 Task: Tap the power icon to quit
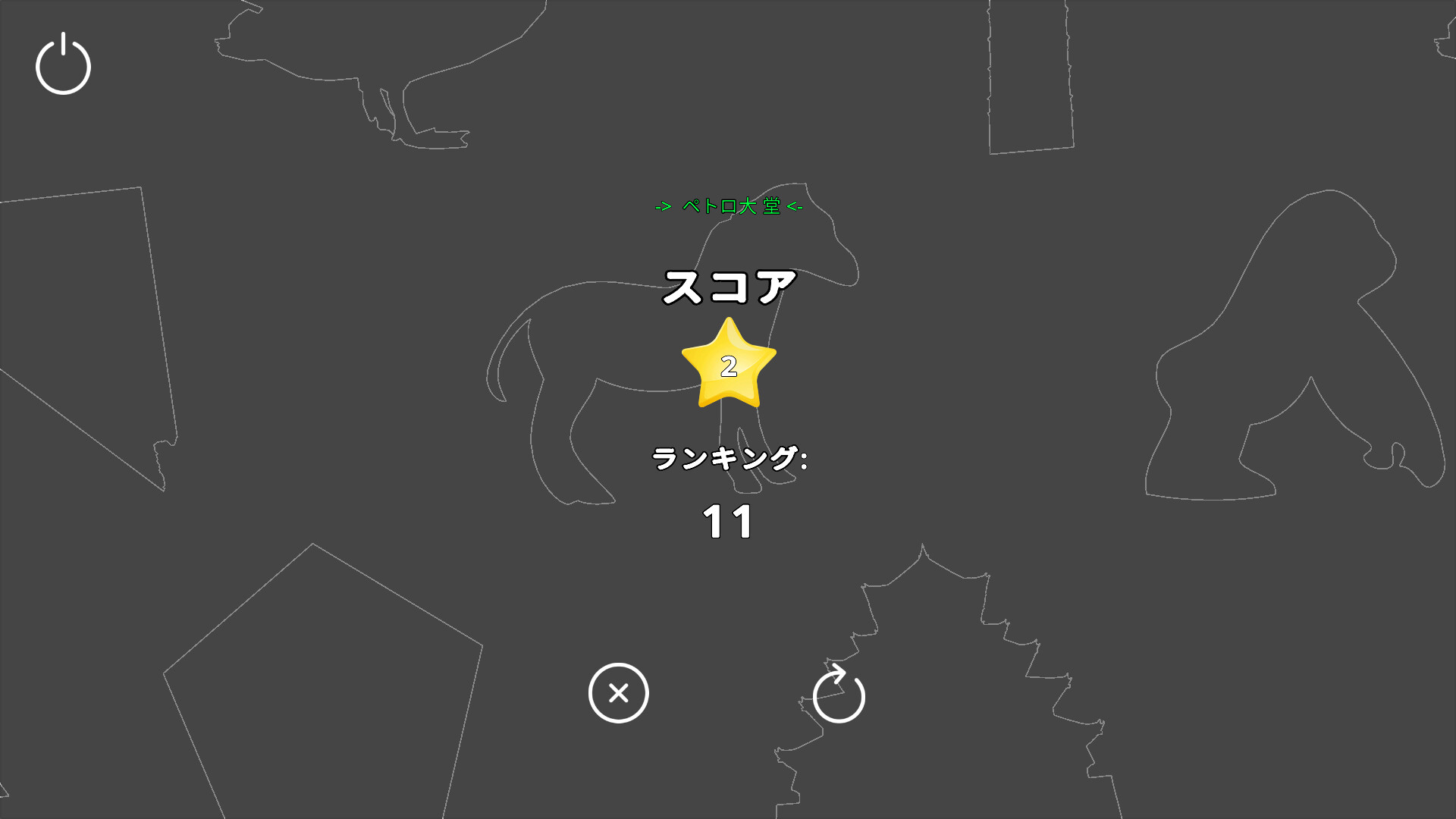(x=63, y=65)
